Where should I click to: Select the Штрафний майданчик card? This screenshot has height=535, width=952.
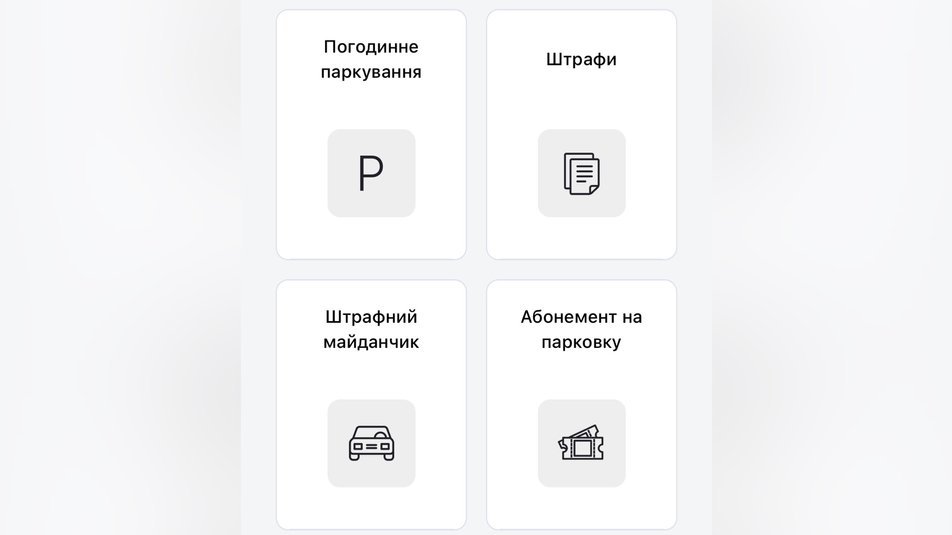click(371, 404)
